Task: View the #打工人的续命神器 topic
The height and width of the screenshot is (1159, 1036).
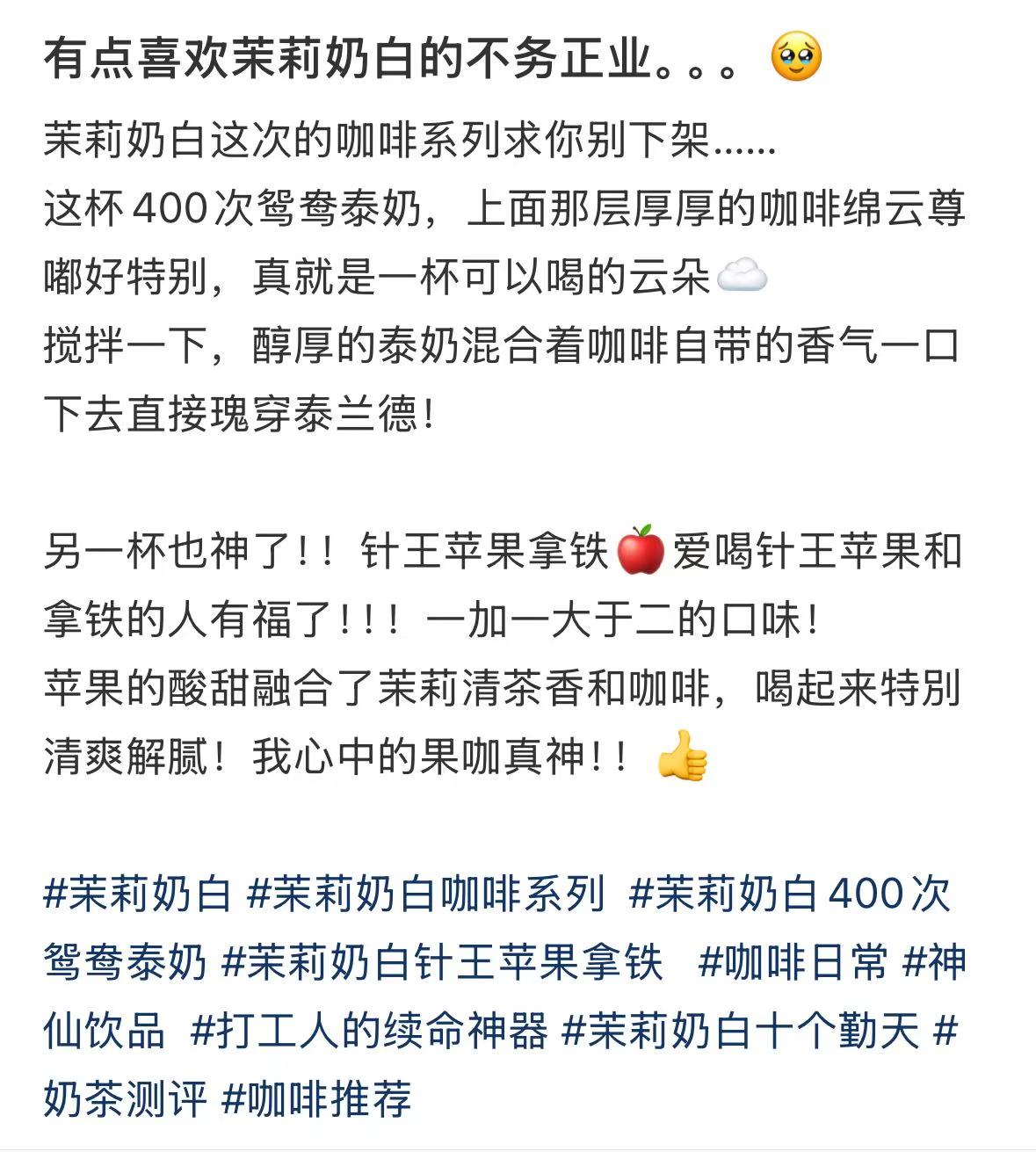Action: (x=369, y=1030)
